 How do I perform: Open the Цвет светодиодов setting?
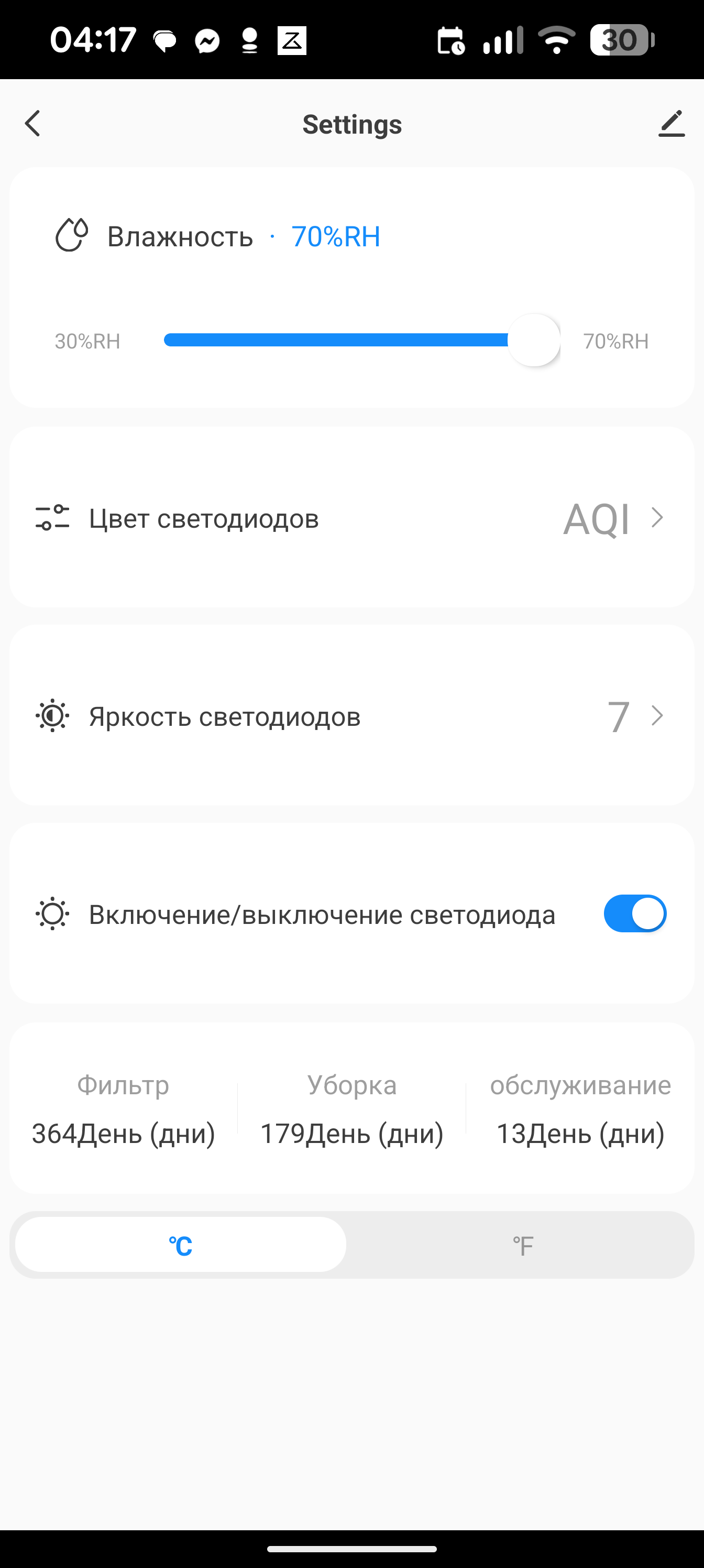coord(351,518)
